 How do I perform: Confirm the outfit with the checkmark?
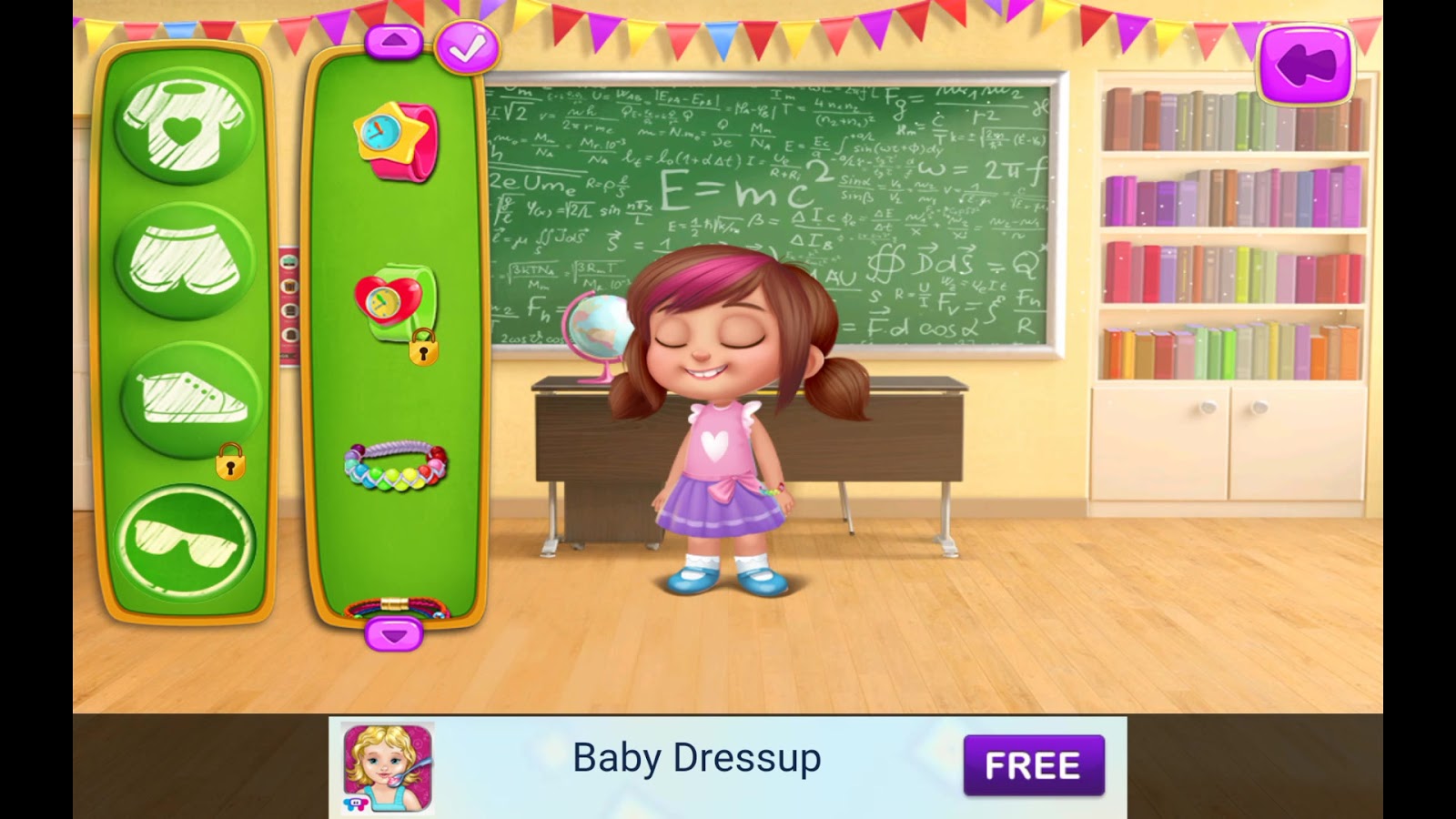coord(468,48)
